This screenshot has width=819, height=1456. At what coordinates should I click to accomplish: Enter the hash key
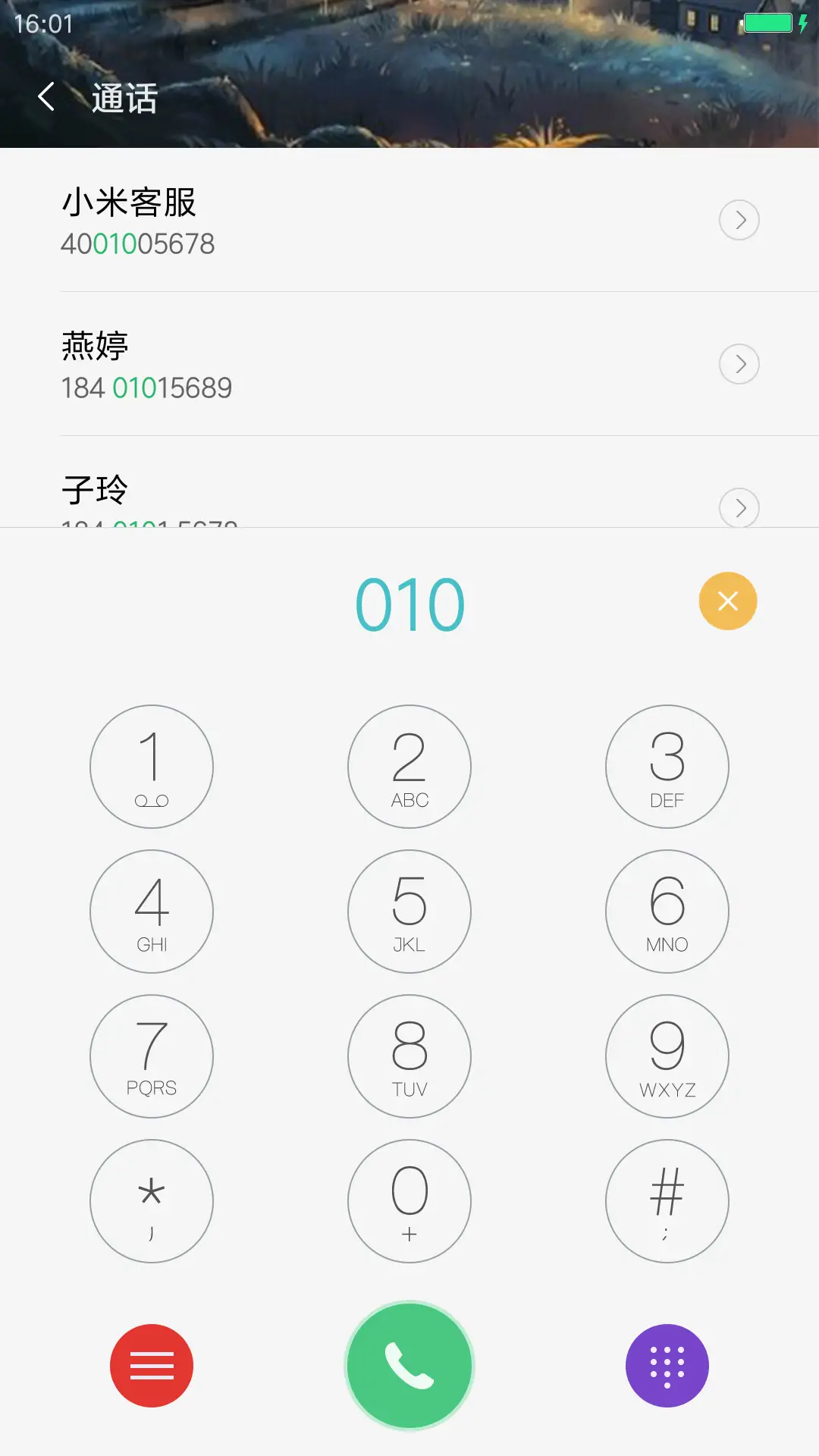(x=667, y=1201)
